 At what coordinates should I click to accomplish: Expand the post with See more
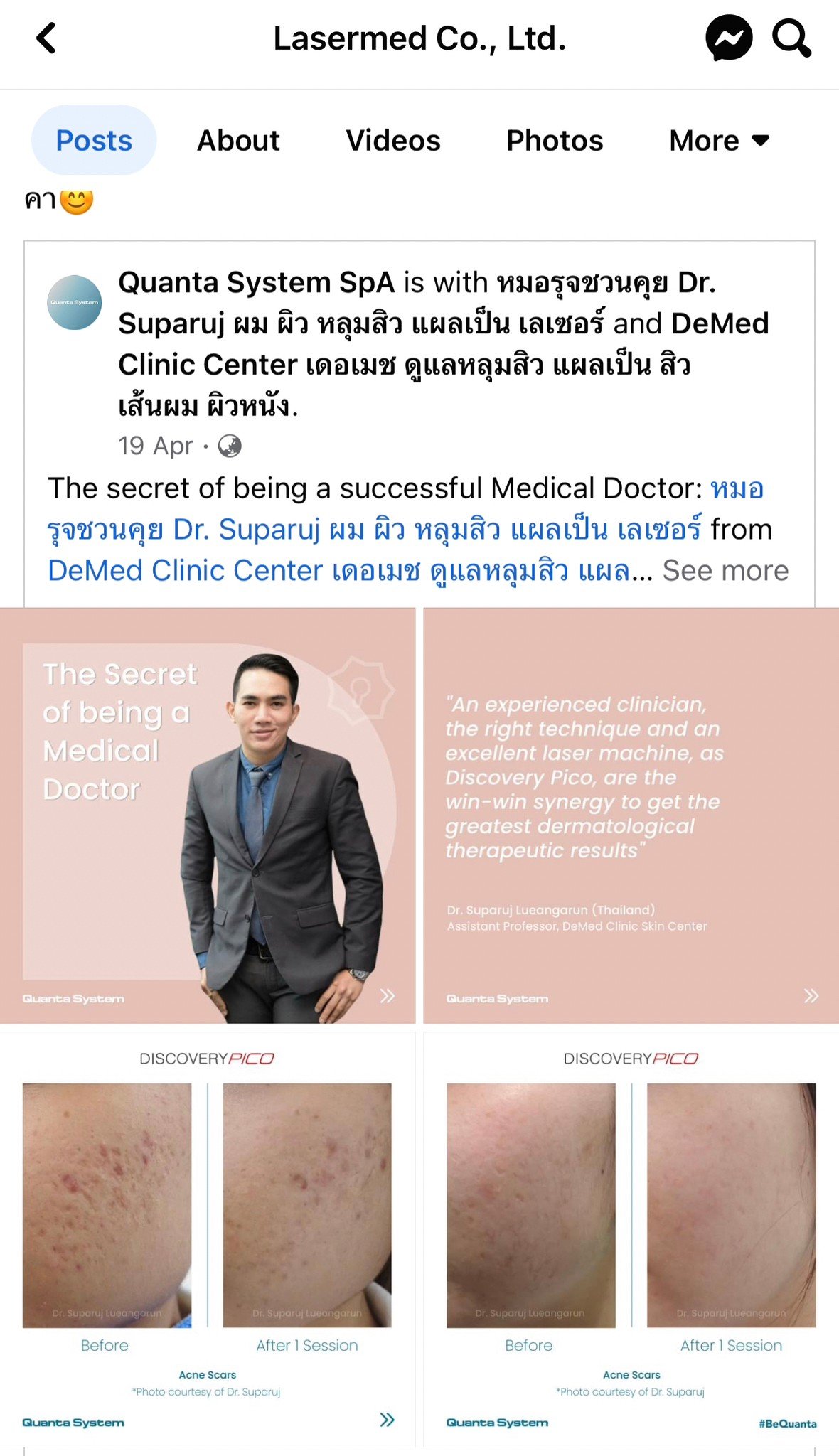point(725,570)
